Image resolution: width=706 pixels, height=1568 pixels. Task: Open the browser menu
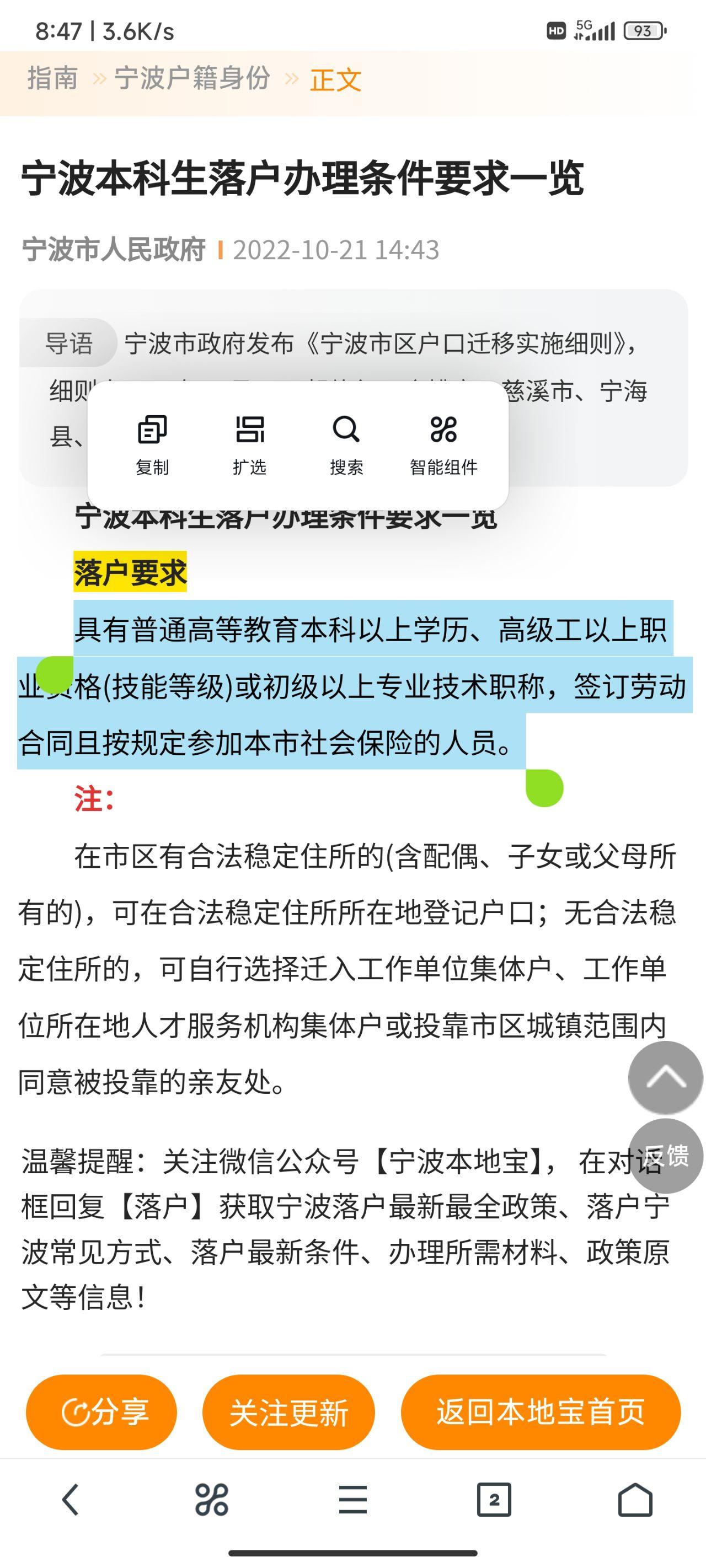(x=352, y=1499)
